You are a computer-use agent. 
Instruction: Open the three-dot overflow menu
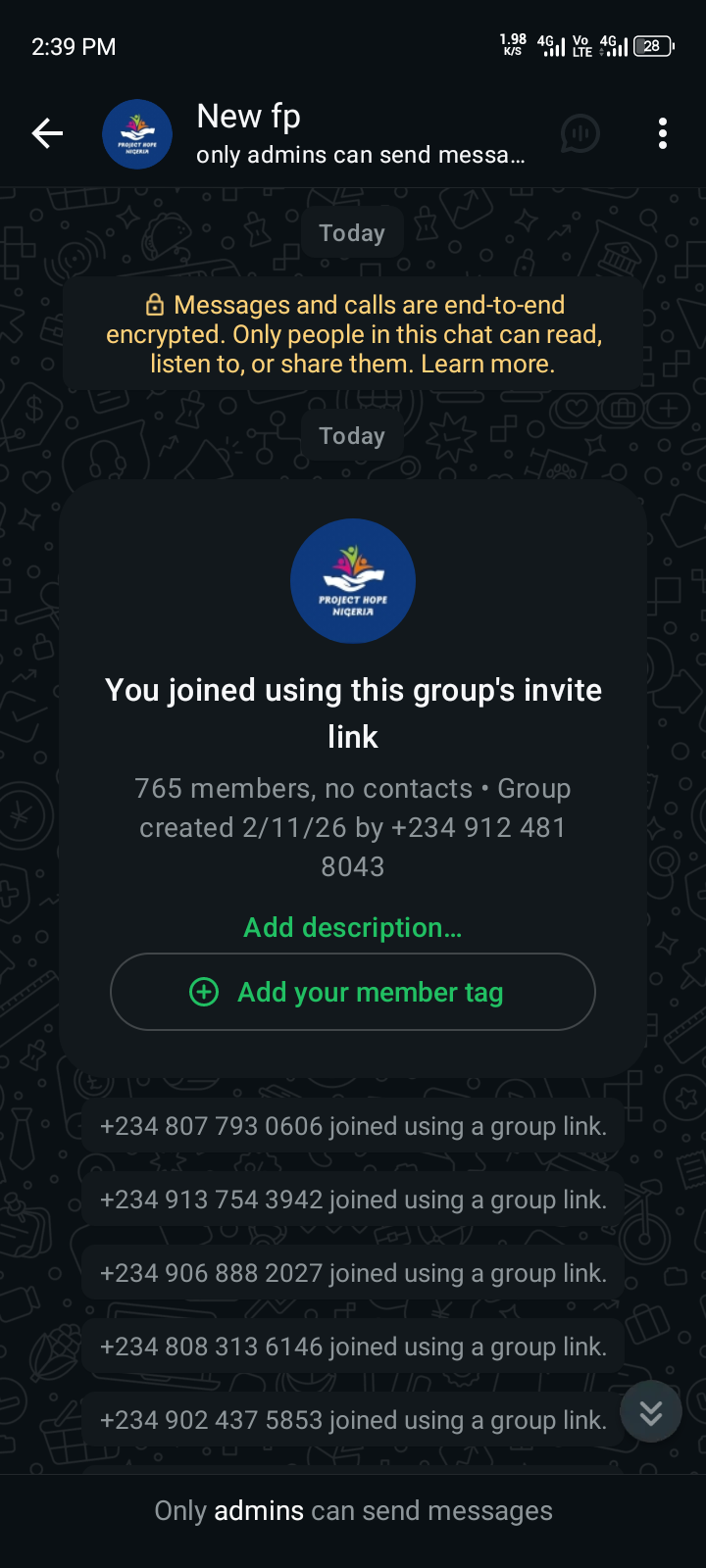[663, 133]
